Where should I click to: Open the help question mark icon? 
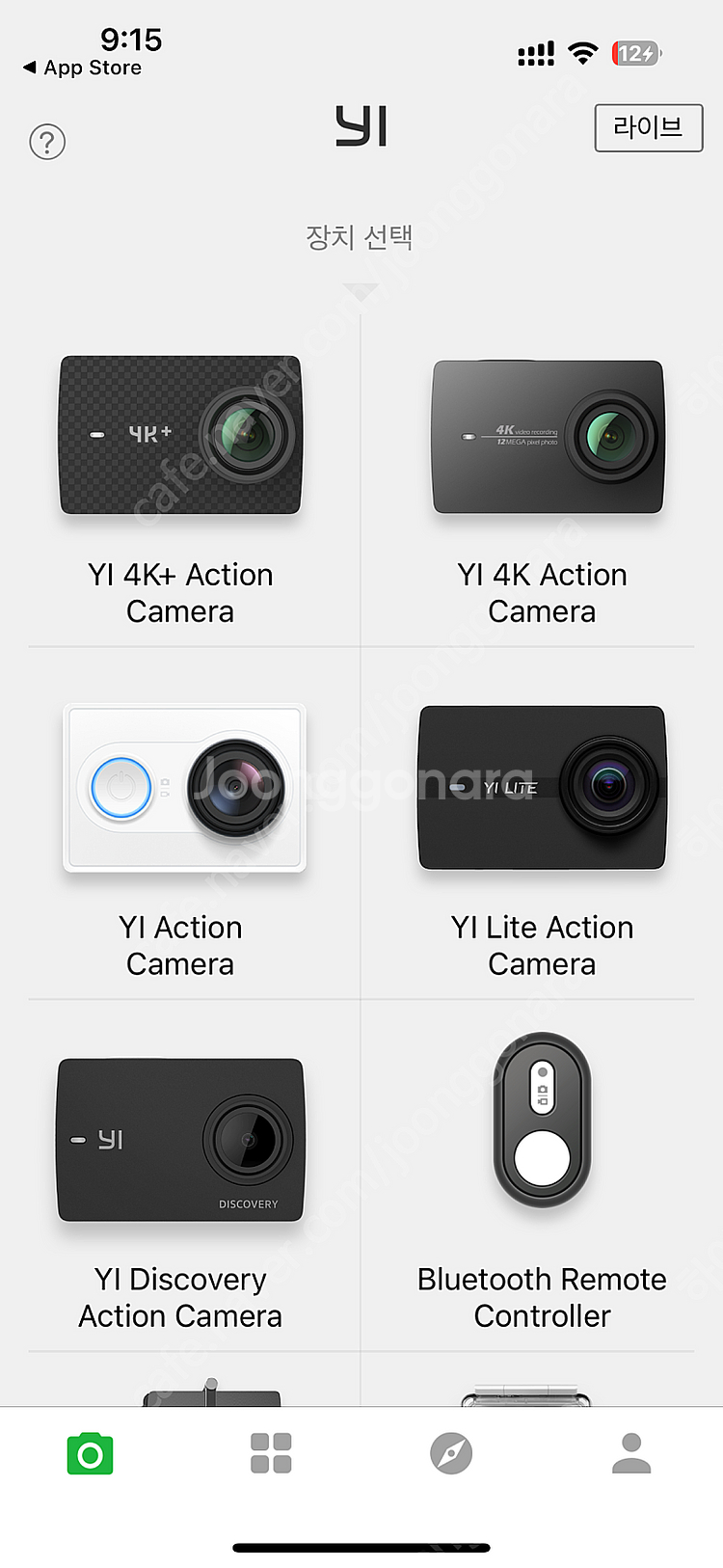(47, 142)
